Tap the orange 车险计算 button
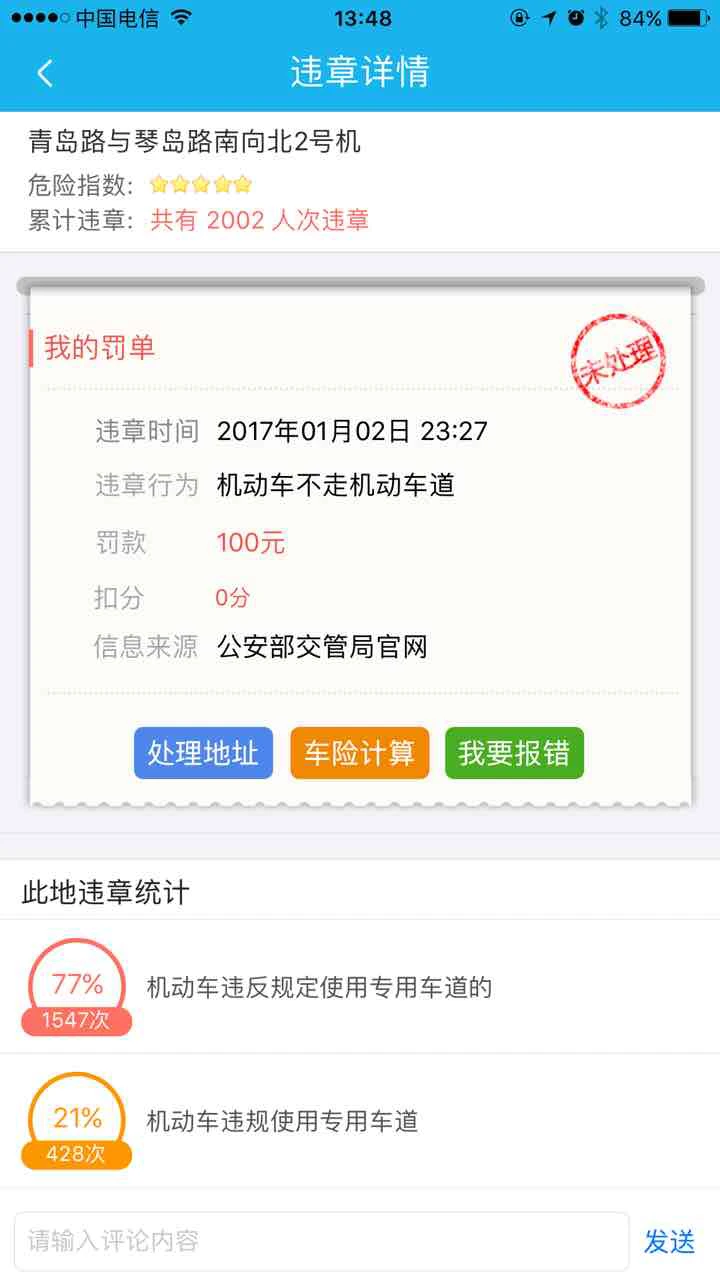The image size is (720, 1280). 359,753
